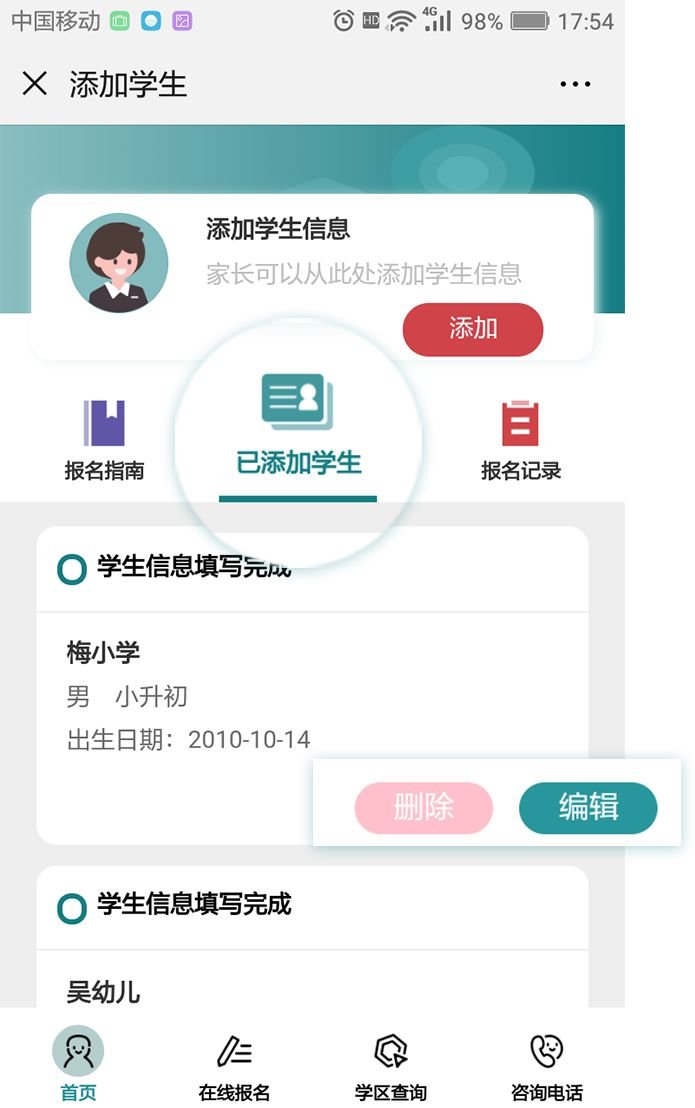Switch to the 学区查询 tab
Image resolution: width=695 pixels, height=1108 pixels.
point(390,1064)
